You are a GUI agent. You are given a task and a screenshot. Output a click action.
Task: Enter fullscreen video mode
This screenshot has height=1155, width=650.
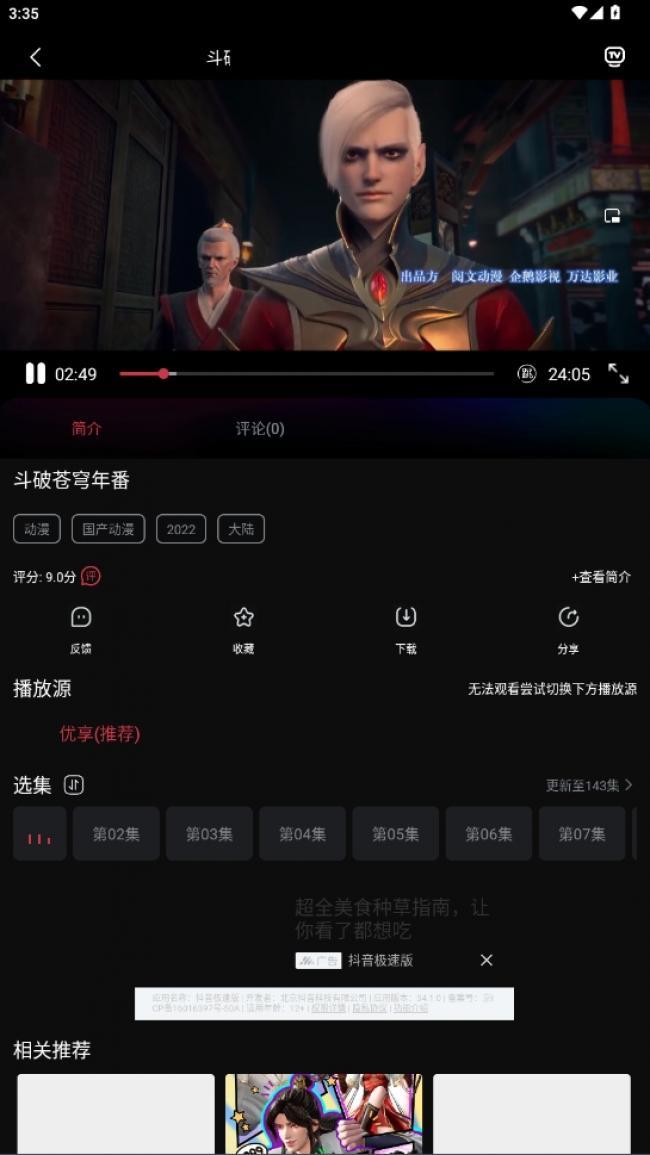click(x=618, y=374)
